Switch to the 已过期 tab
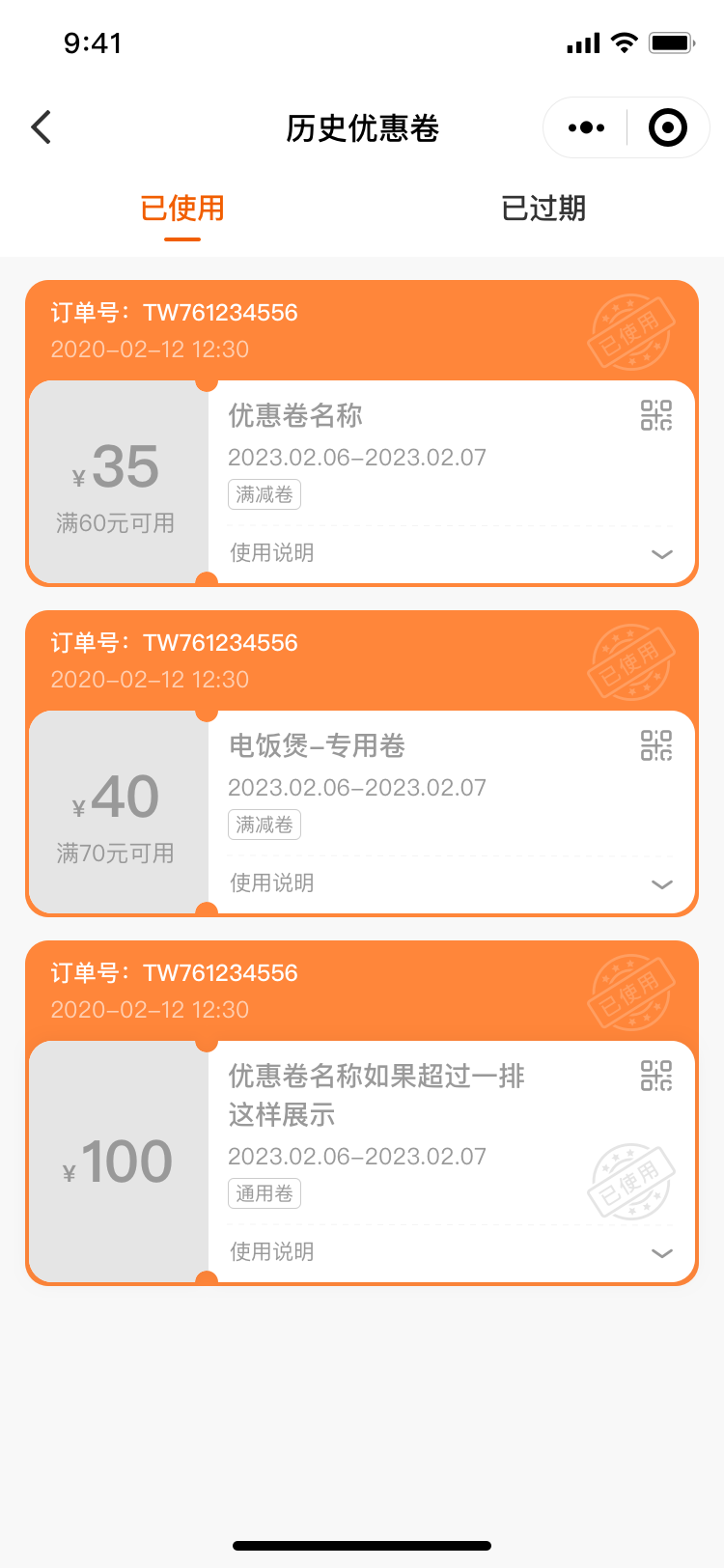Image resolution: width=724 pixels, height=1568 pixels. (543, 209)
